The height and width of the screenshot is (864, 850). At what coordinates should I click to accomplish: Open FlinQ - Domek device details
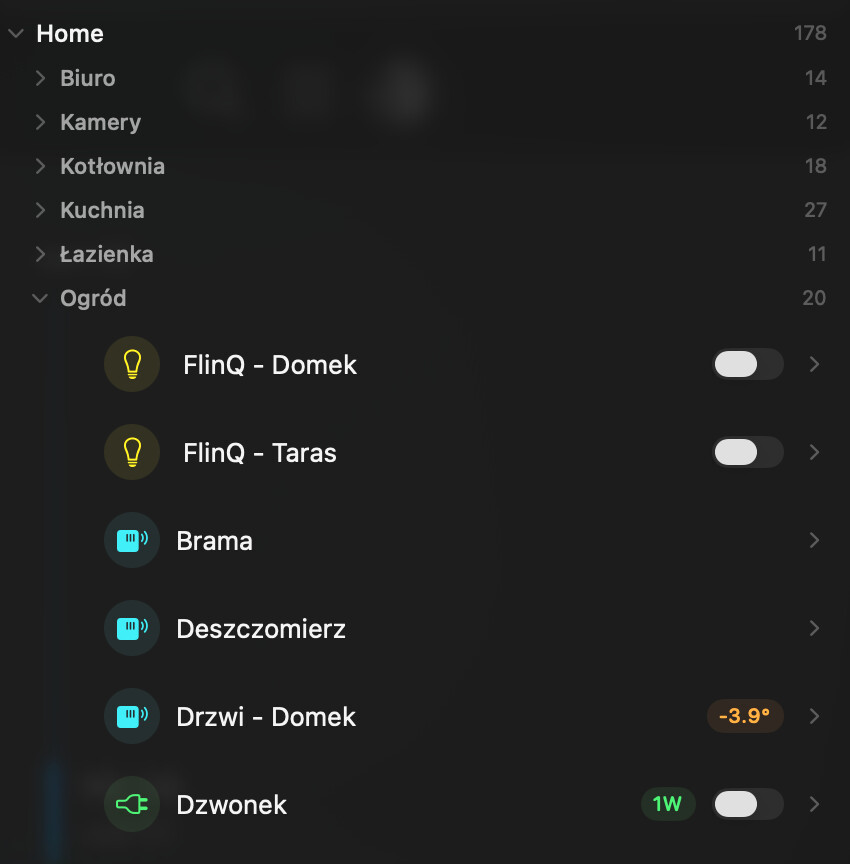coord(814,364)
